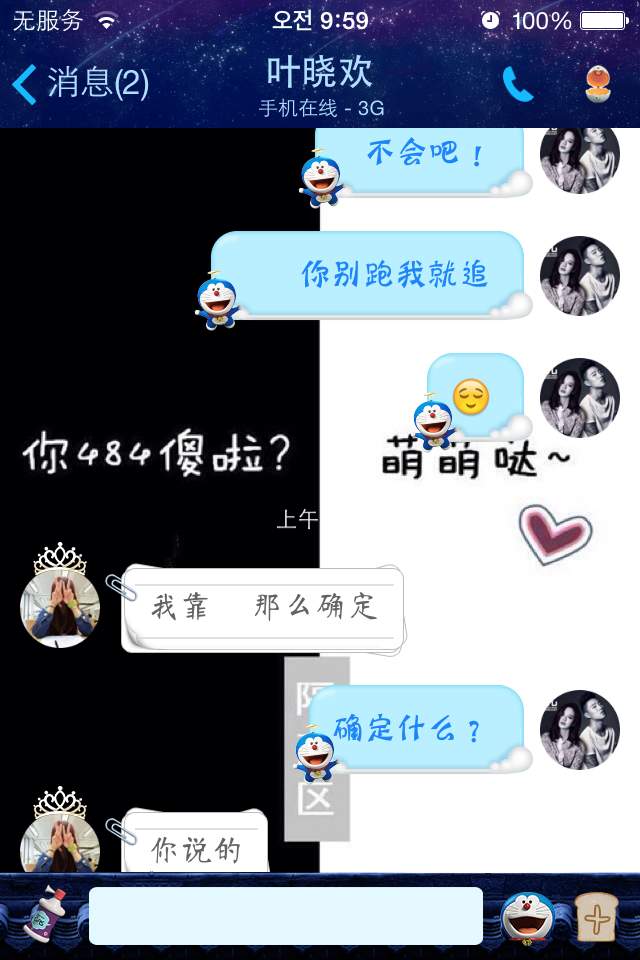Go back to the messages list
640x960 pixels.
[80, 83]
